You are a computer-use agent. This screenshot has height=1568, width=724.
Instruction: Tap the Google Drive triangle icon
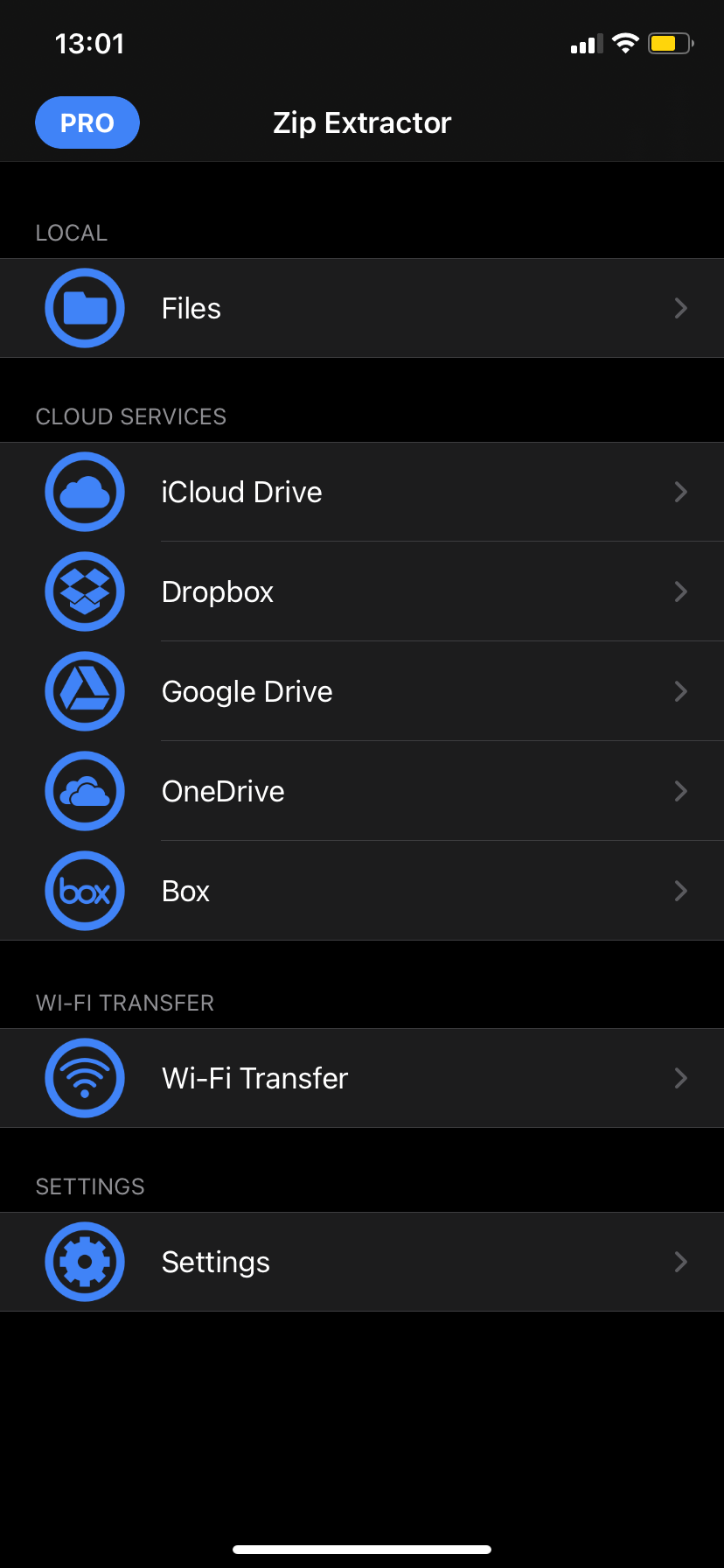85,691
